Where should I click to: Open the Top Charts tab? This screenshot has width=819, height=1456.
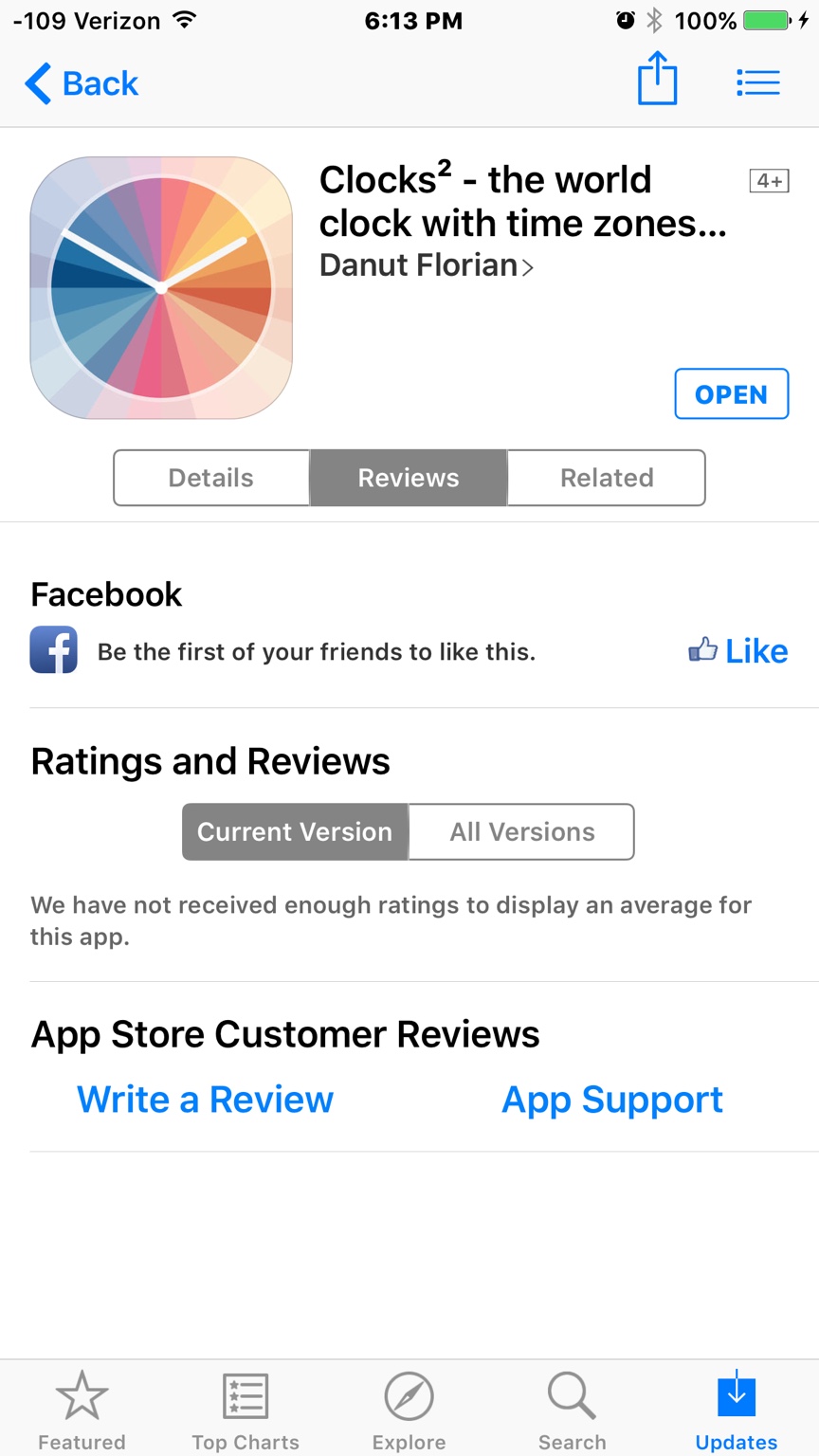point(246,1410)
